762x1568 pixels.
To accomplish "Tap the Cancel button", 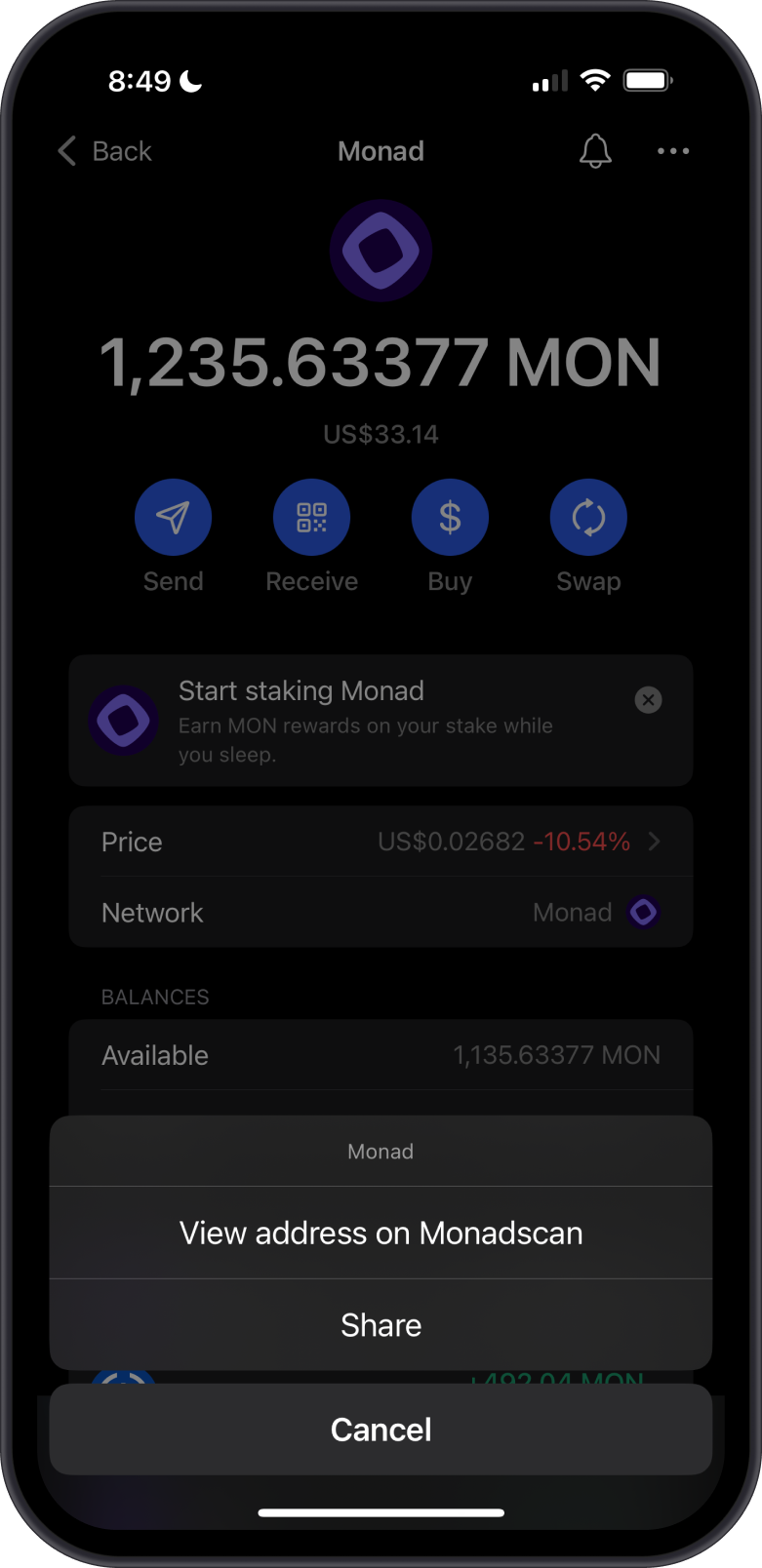I will point(381,1429).
